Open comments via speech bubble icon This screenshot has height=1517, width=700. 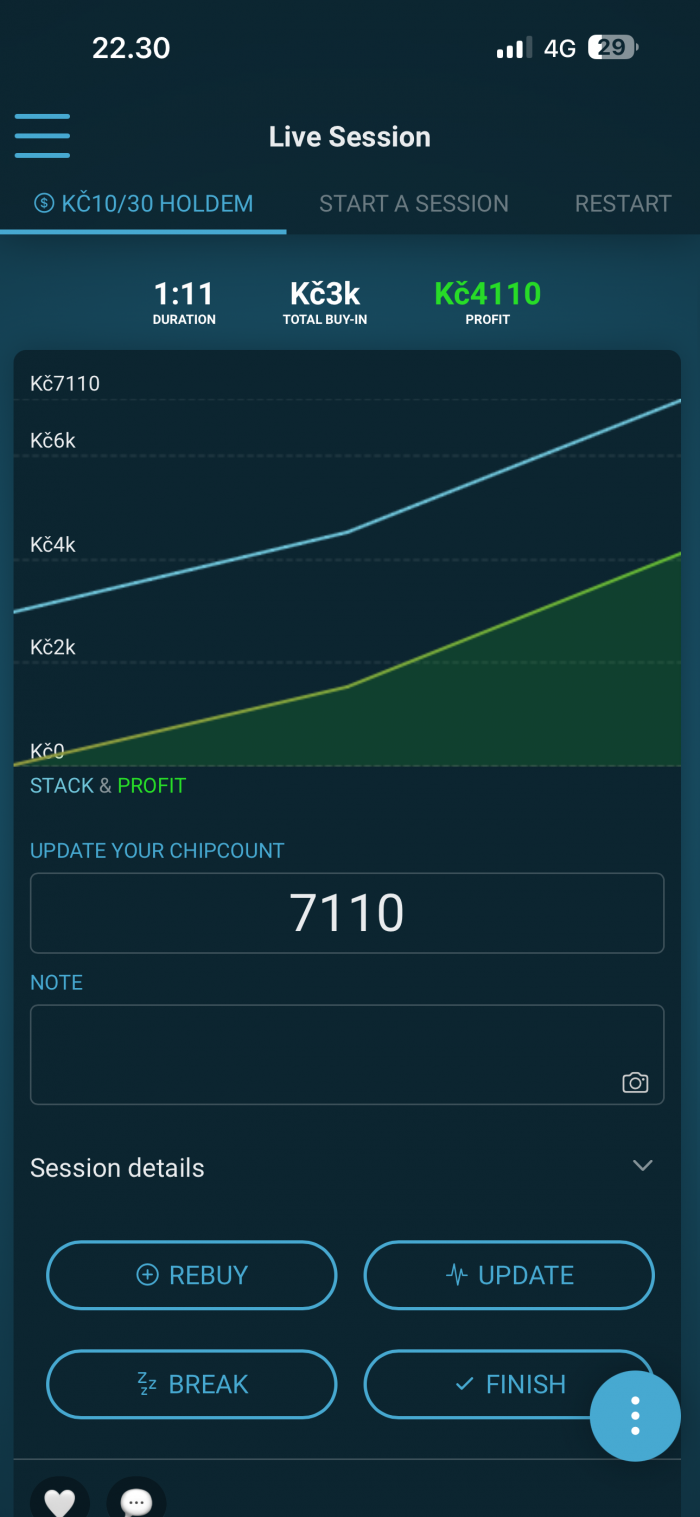pyautogui.click(x=136, y=1500)
